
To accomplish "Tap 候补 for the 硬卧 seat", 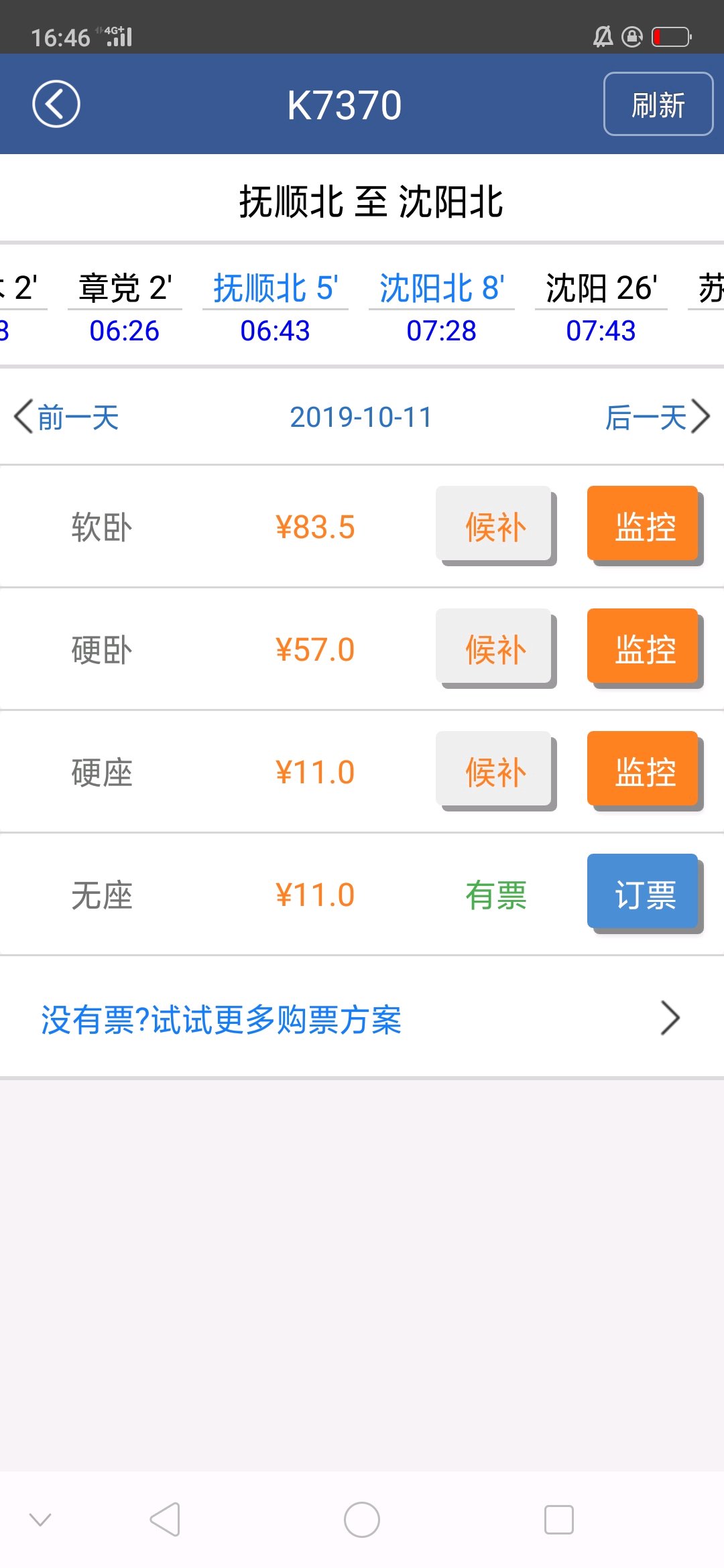I will coord(495,648).
